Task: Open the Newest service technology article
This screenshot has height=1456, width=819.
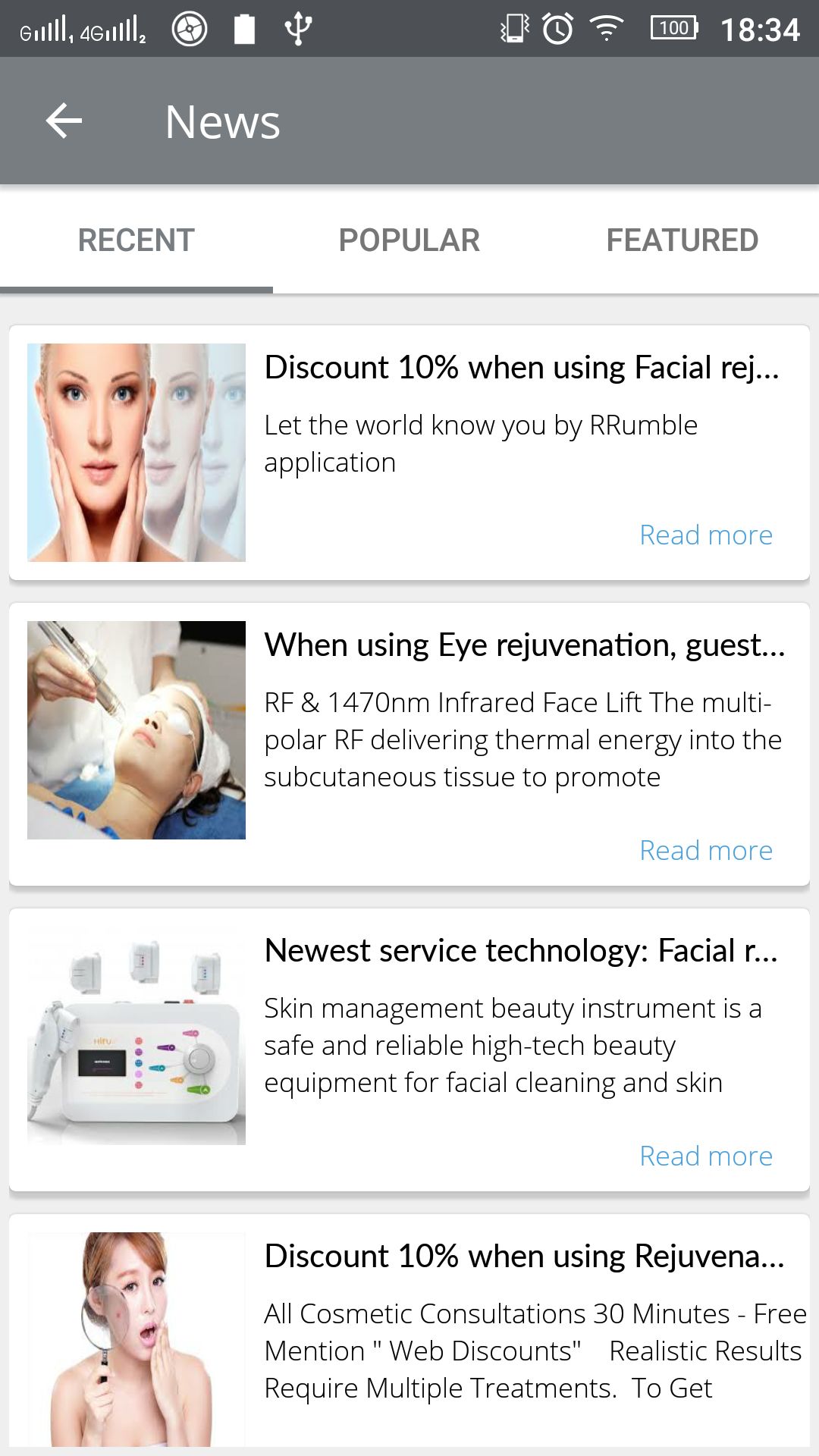Action: pos(521,951)
